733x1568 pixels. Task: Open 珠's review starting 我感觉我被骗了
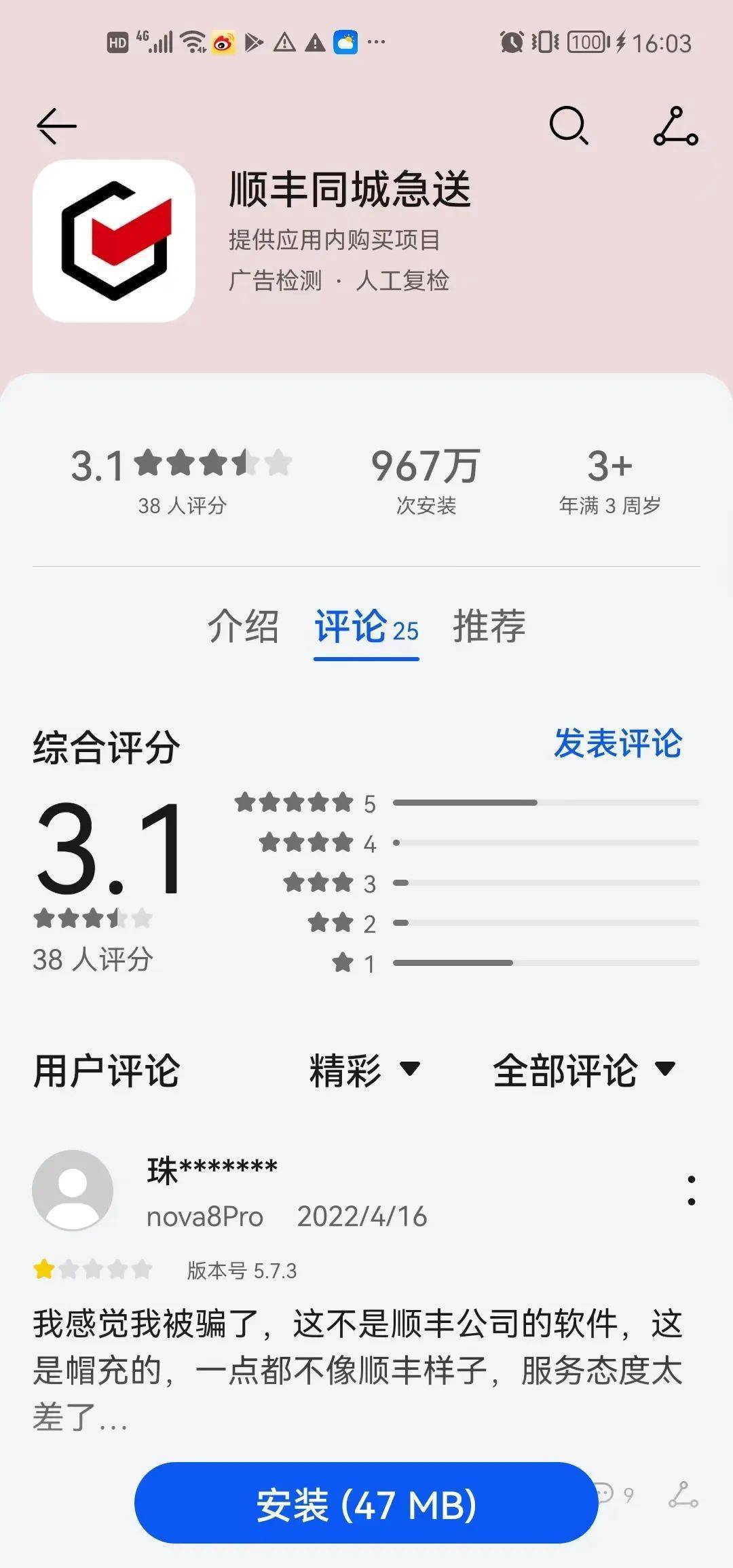[x=358, y=1369]
